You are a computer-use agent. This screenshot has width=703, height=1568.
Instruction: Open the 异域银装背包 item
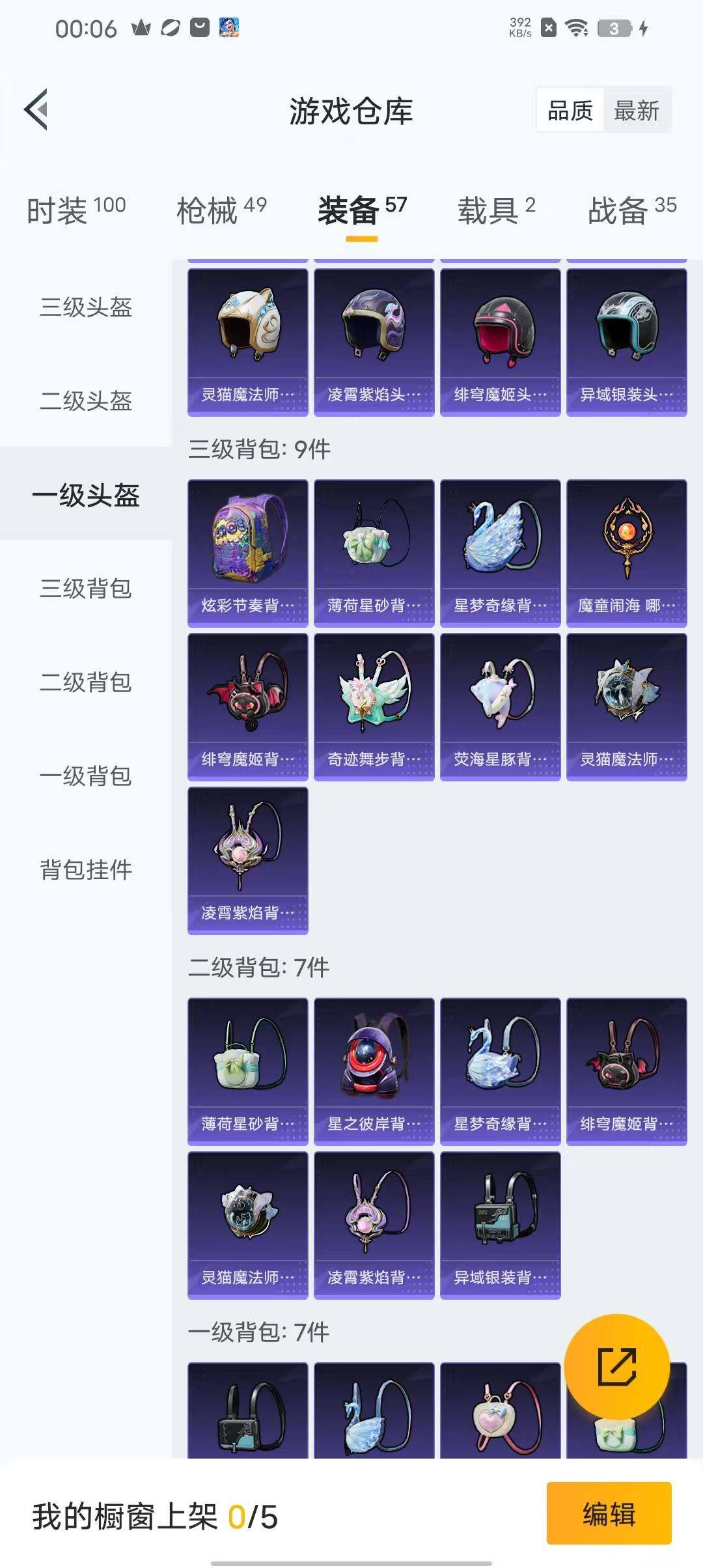click(x=500, y=1225)
